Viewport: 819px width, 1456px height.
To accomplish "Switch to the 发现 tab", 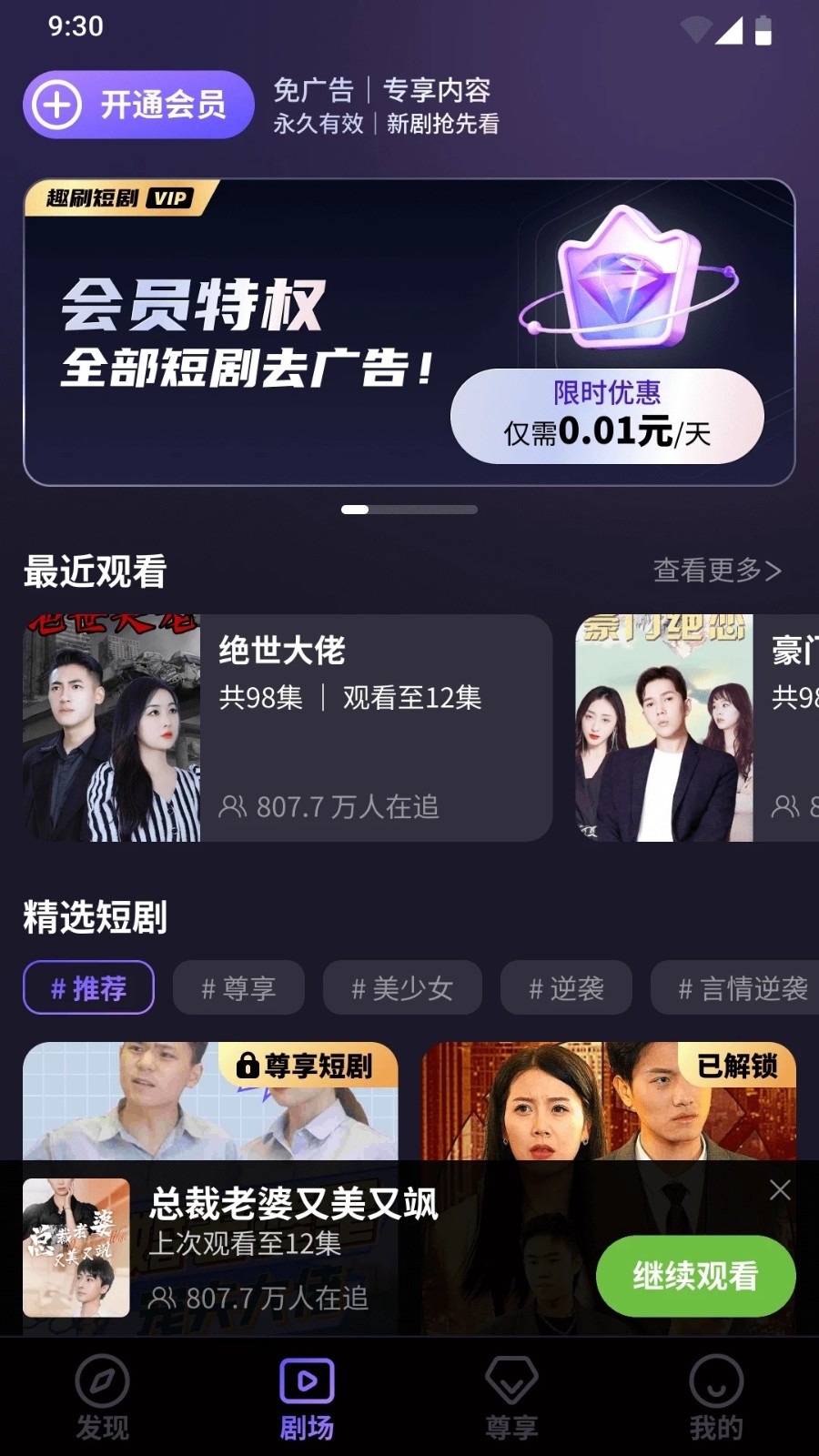I will 102,1397.
